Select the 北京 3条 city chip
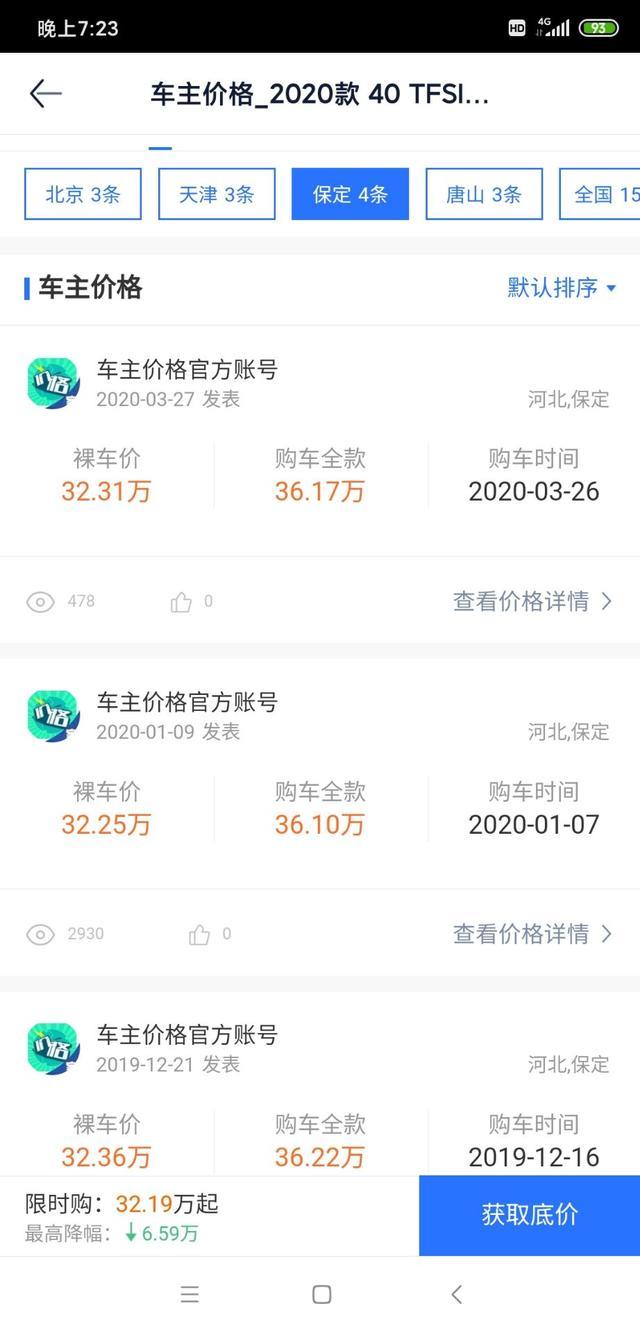The height and width of the screenshot is (1333, 640). pos(83,194)
